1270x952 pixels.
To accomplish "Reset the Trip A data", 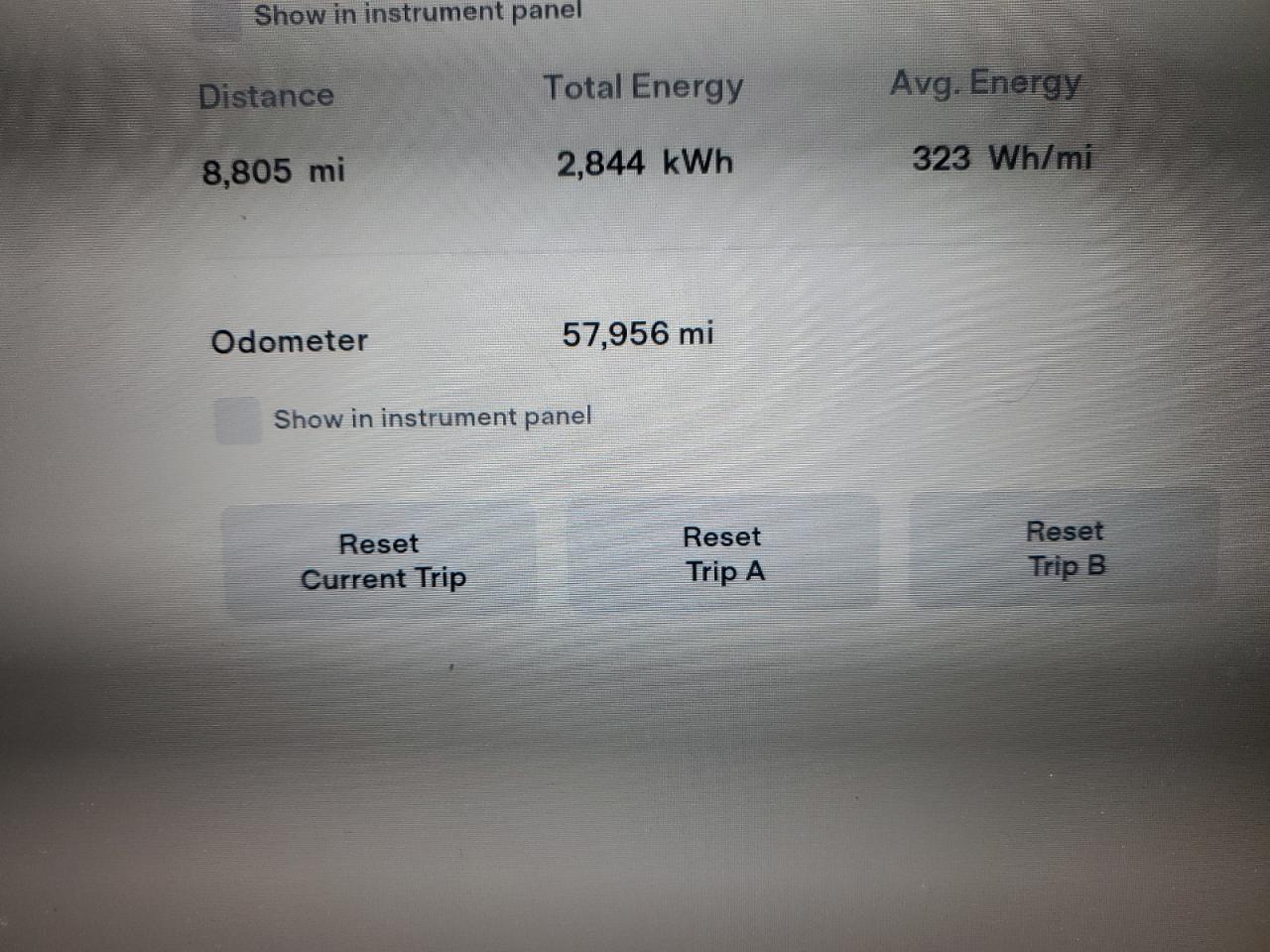I will 723,554.
